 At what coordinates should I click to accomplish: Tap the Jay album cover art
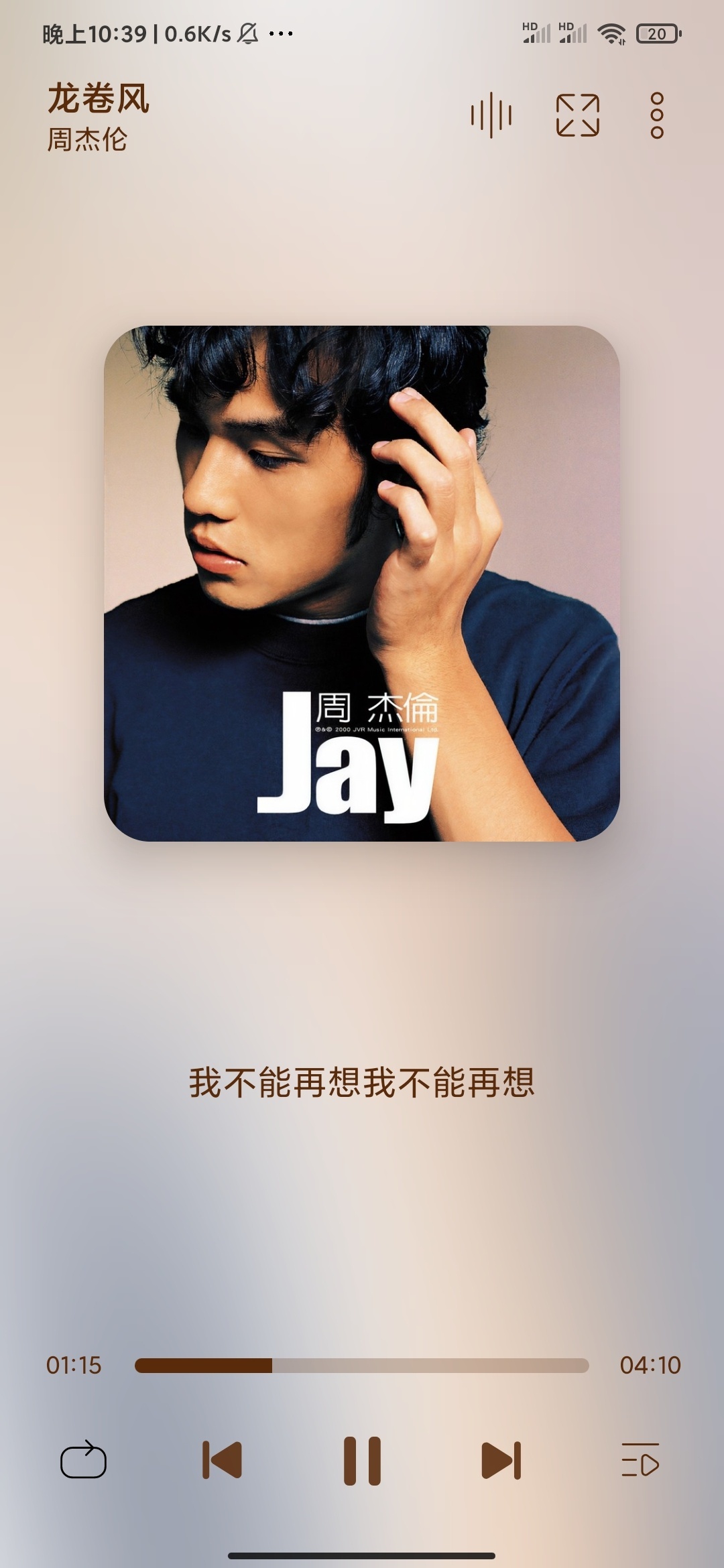tap(362, 583)
